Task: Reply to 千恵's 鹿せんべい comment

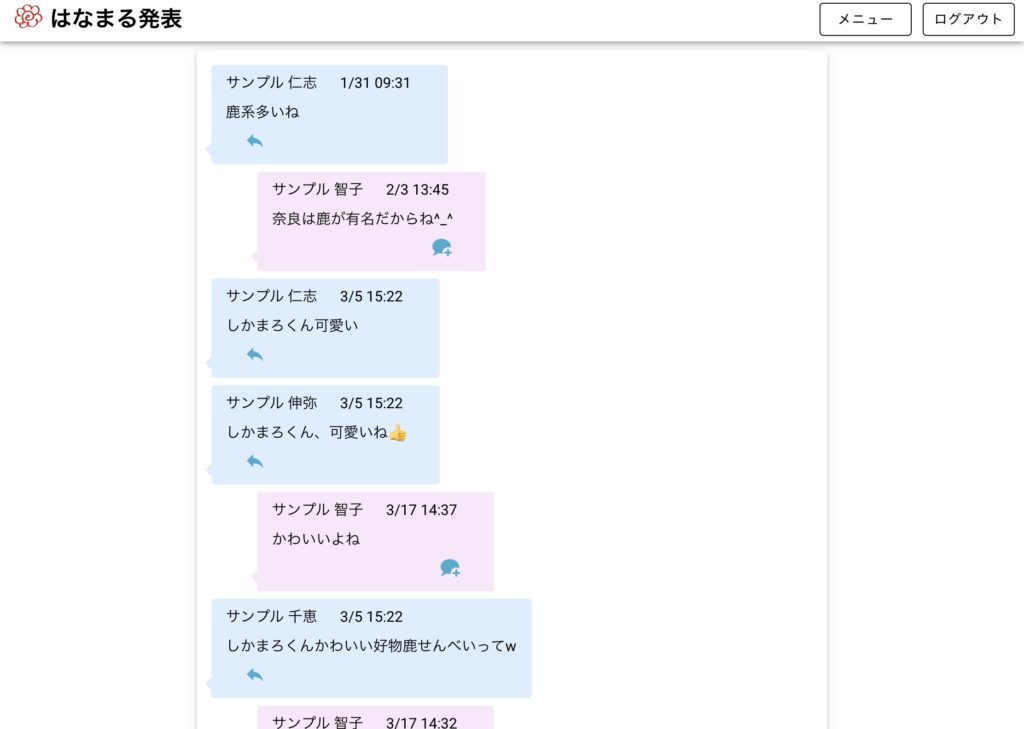Action: [255, 675]
